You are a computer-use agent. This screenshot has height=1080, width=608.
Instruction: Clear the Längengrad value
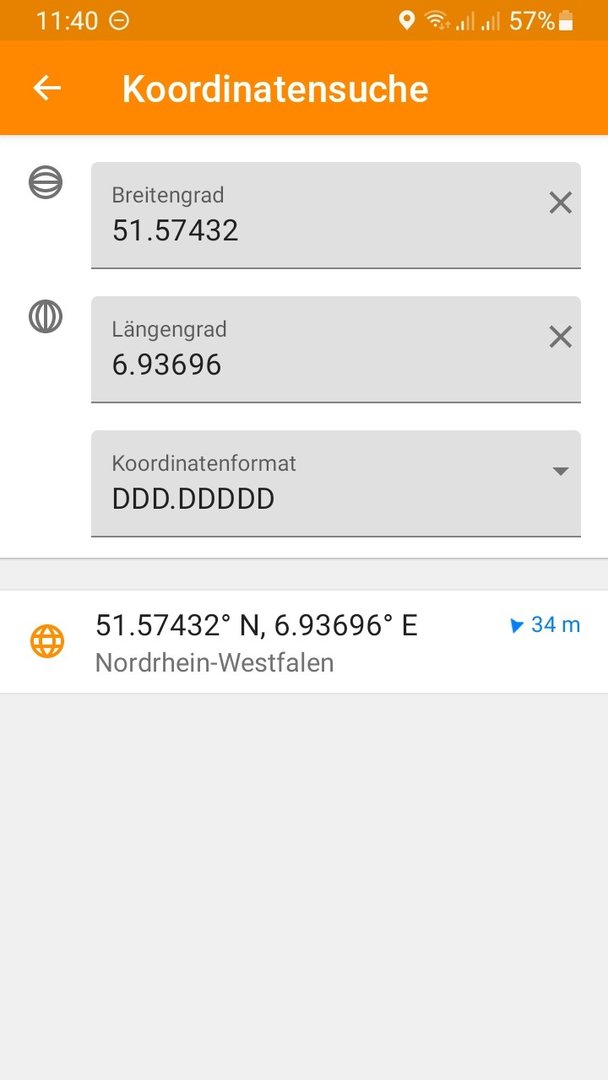tap(560, 337)
